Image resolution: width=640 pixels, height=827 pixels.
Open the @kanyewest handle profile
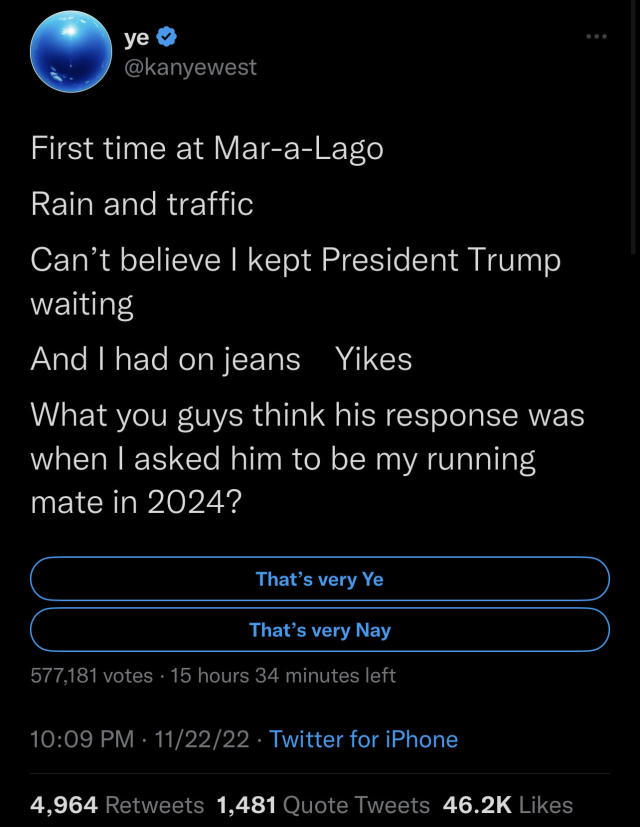tap(189, 67)
